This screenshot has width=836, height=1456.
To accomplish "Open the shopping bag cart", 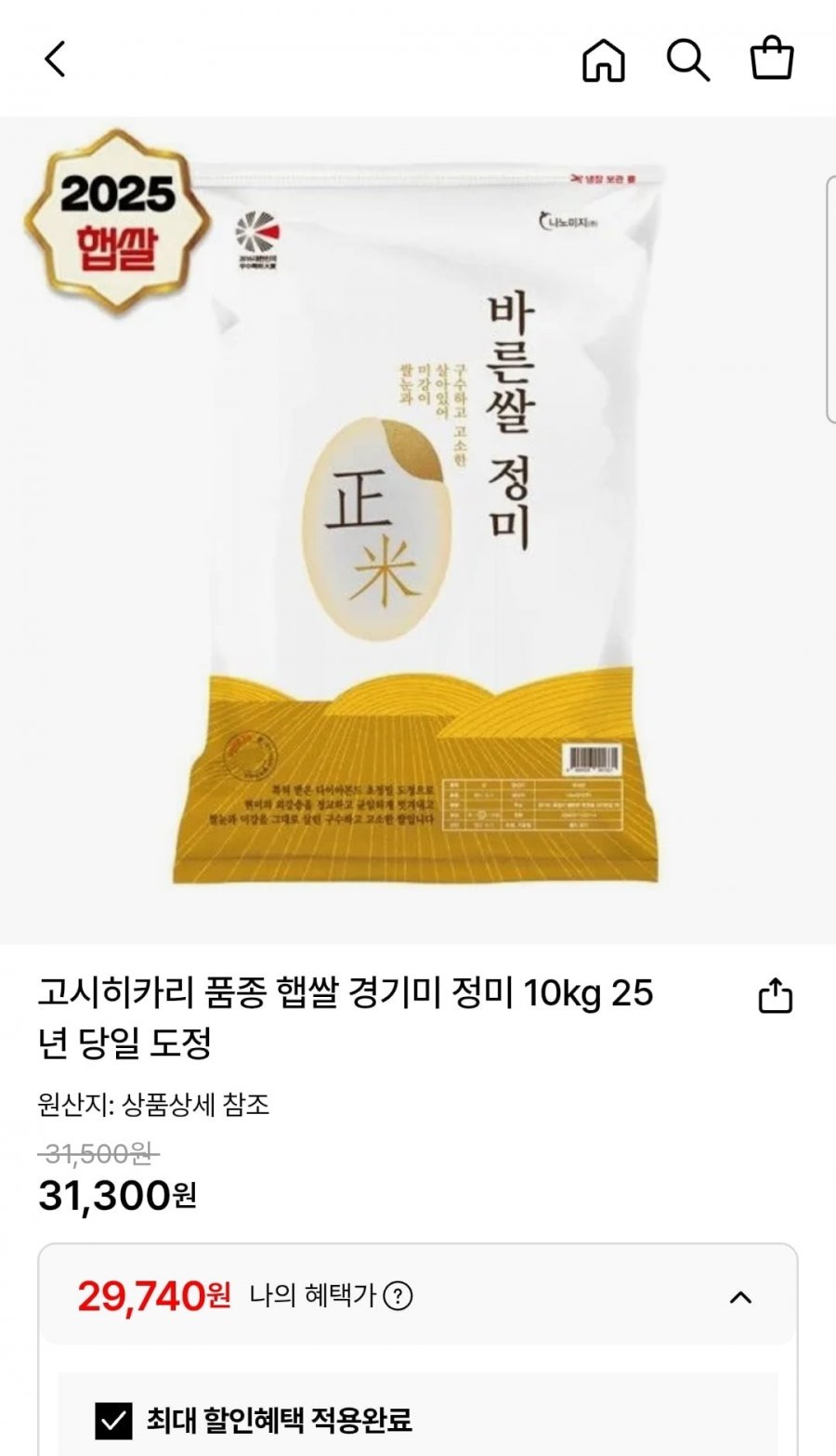I will [772, 59].
